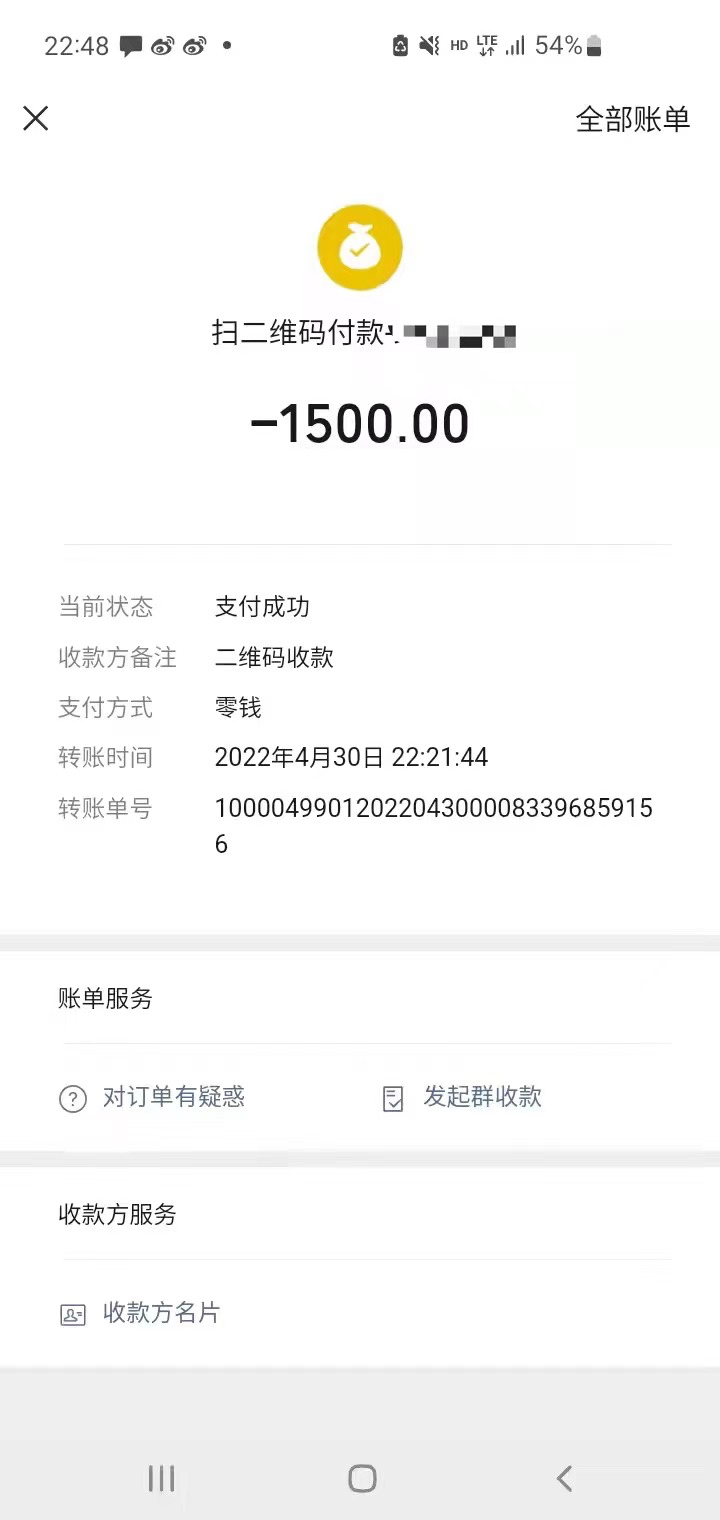Image resolution: width=720 pixels, height=1520 pixels.
Task: Open 全部账单 to view all bills
Action: tap(632, 120)
